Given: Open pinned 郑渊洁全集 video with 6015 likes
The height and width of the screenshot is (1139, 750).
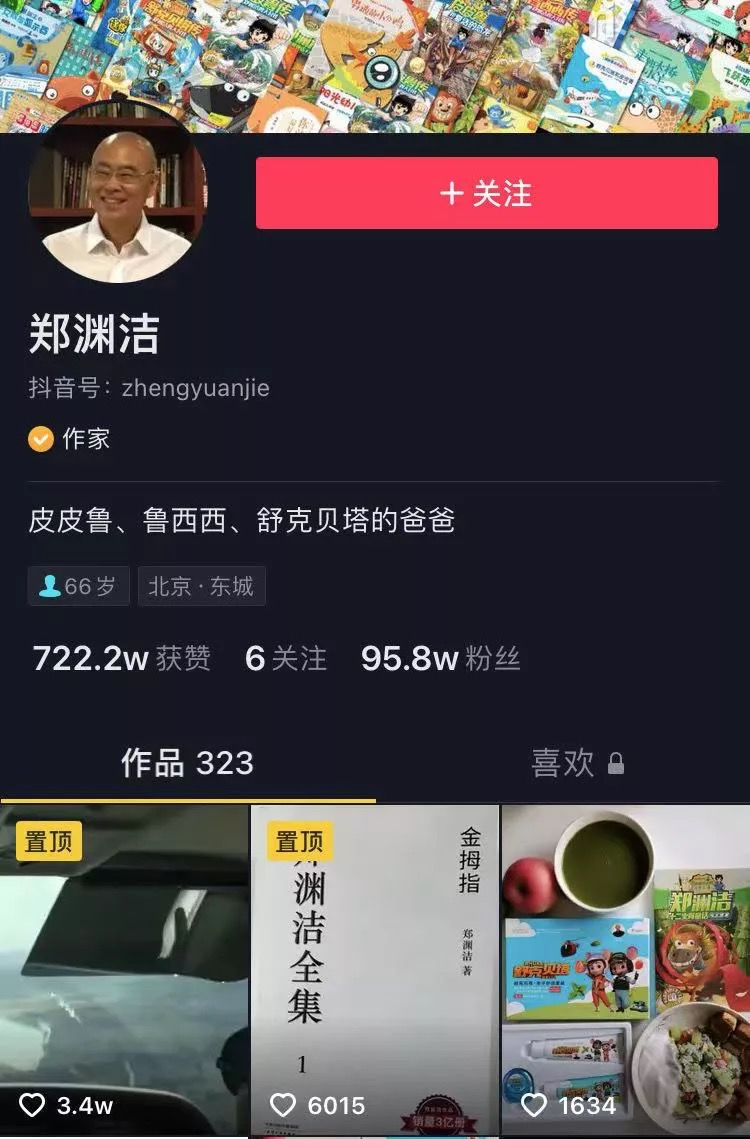Looking at the screenshot, I should point(375,970).
